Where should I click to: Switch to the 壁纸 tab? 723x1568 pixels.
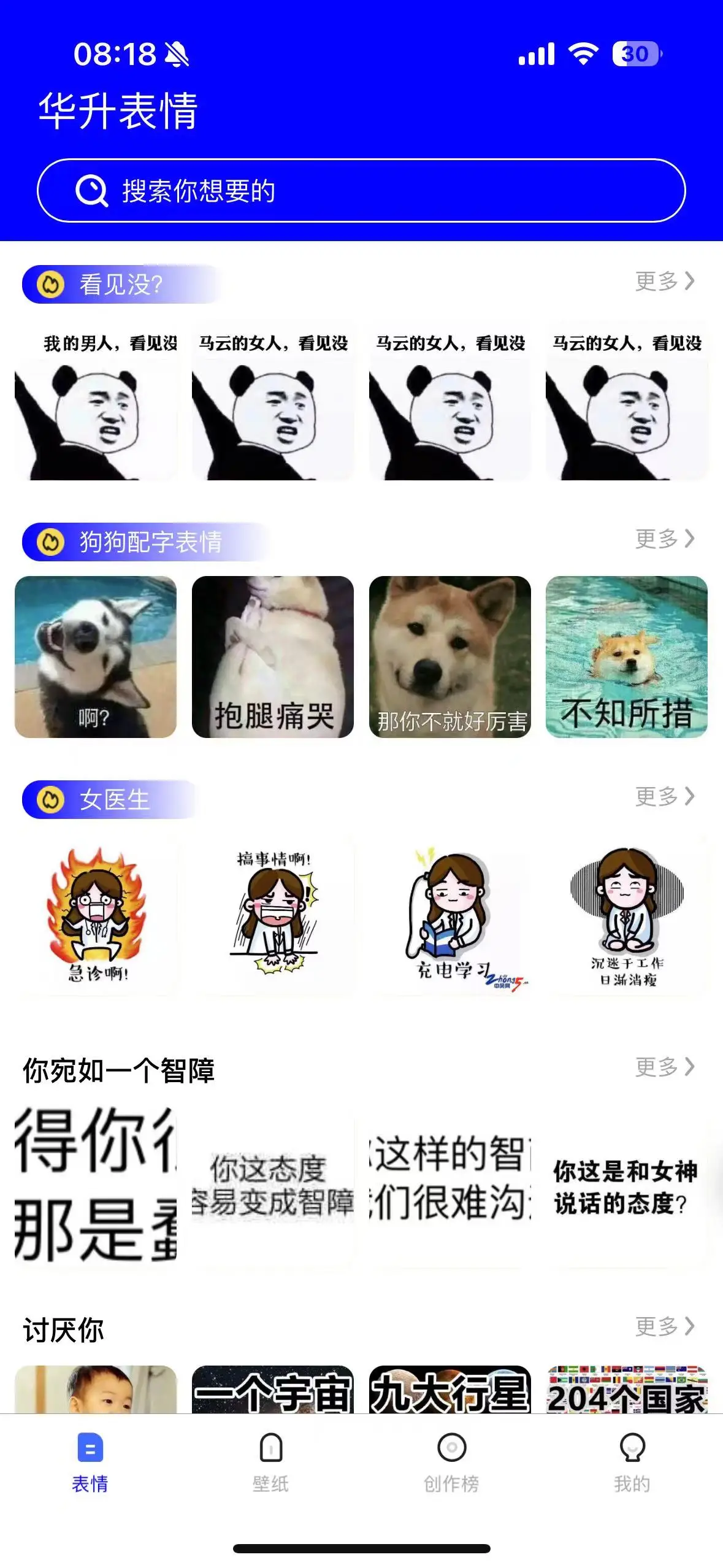[x=270, y=1462]
